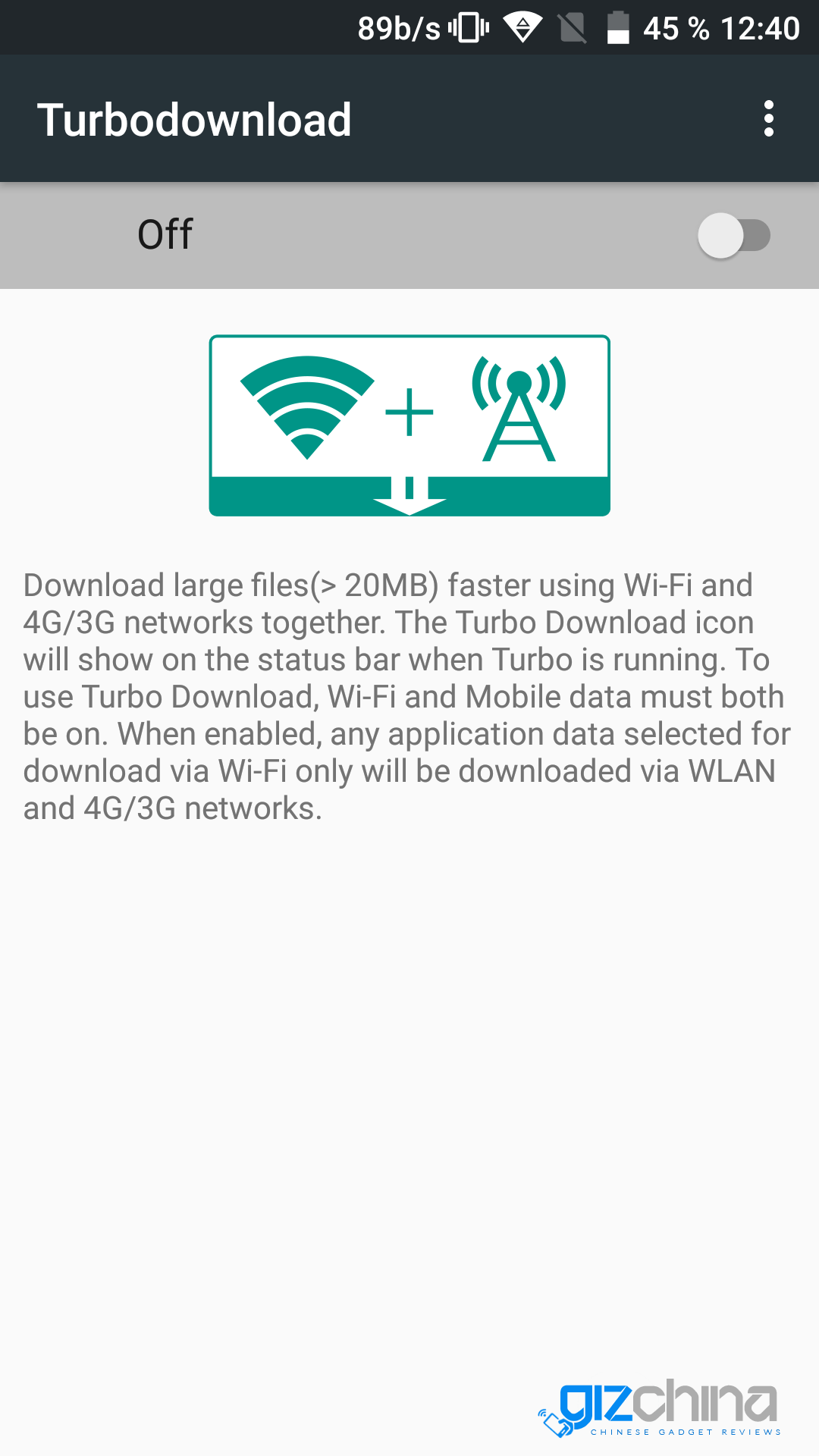Open the overflow menu in the Turbodownload bar

(x=769, y=119)
